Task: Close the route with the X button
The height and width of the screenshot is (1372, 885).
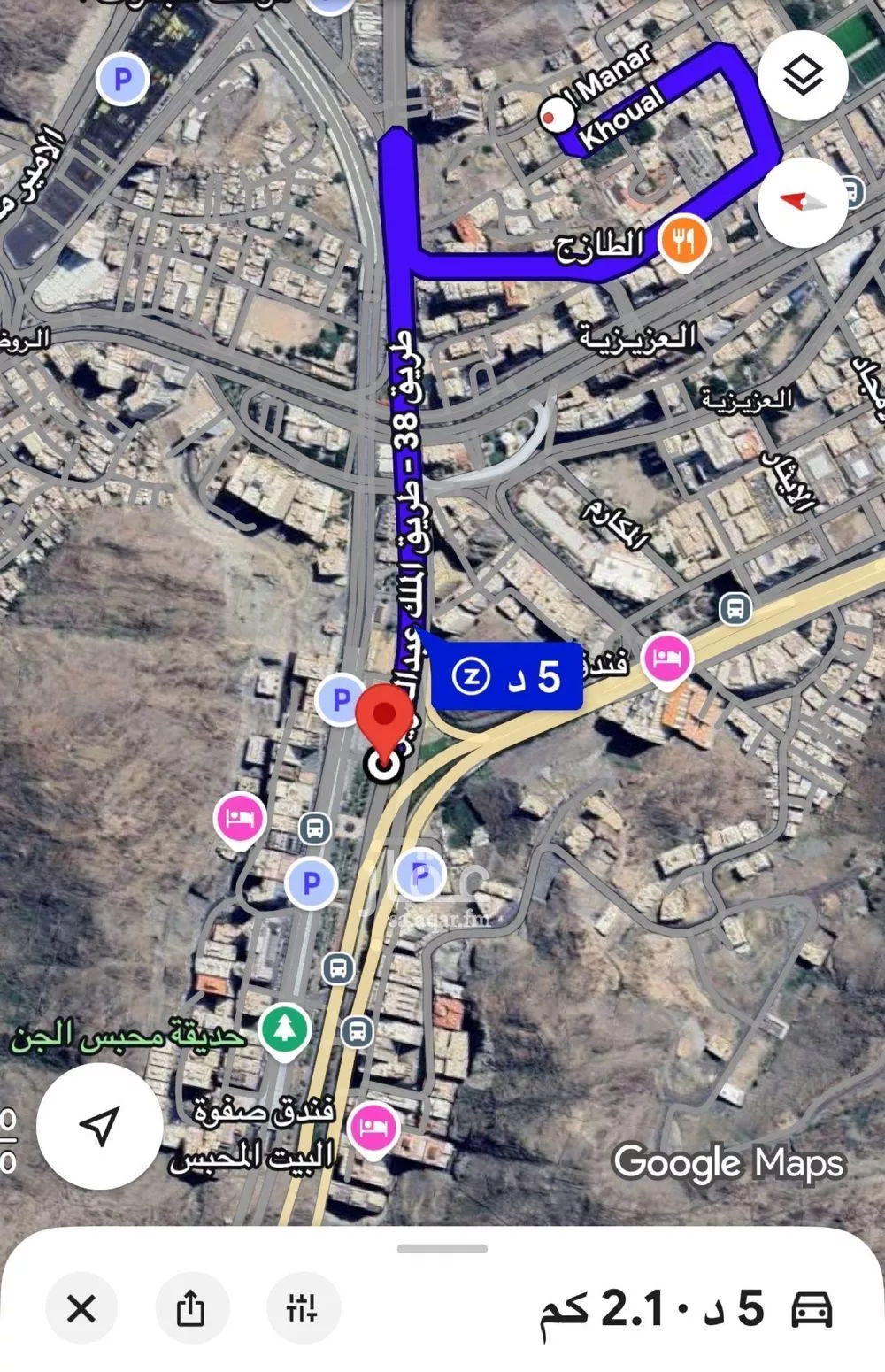Action: click(x=81, y=1306)
